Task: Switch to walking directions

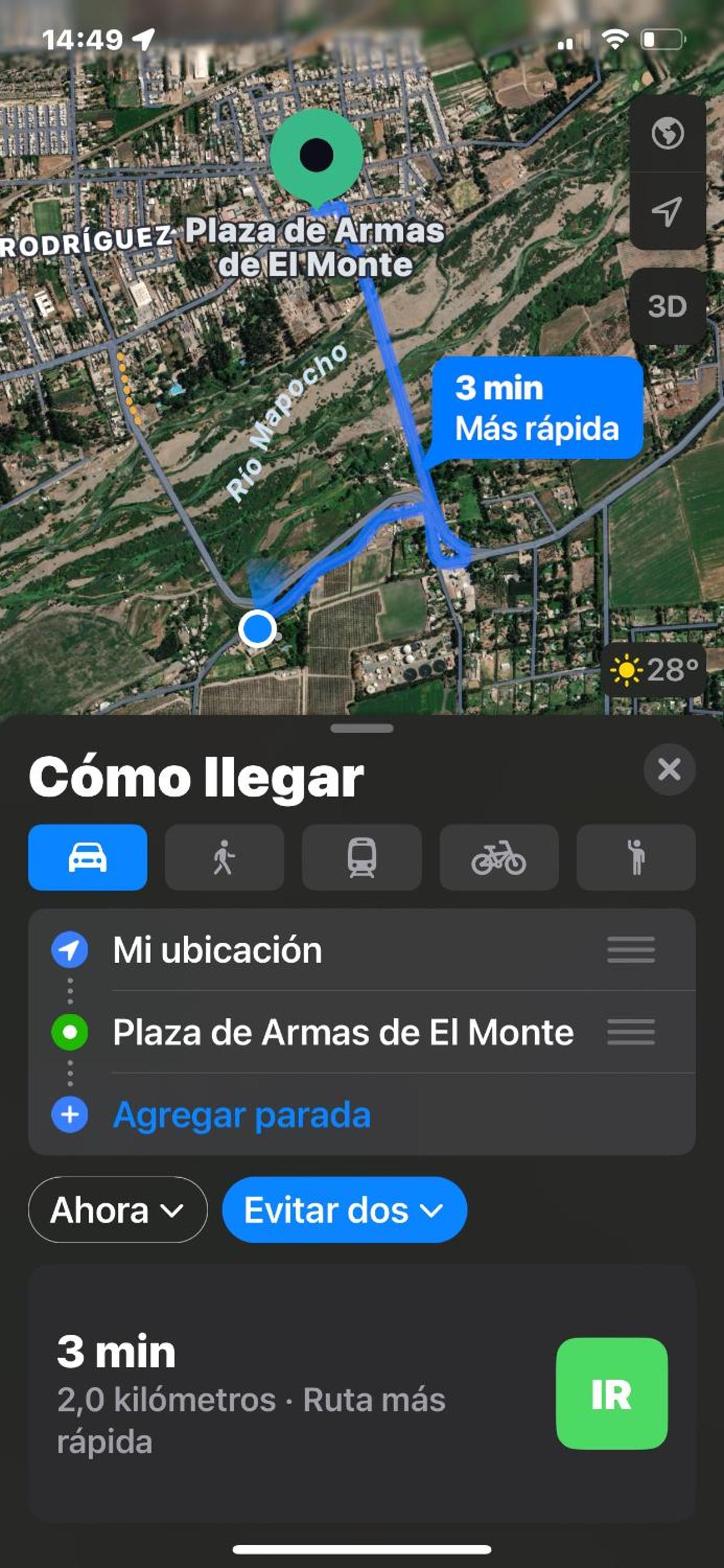Action: [224, 857]
